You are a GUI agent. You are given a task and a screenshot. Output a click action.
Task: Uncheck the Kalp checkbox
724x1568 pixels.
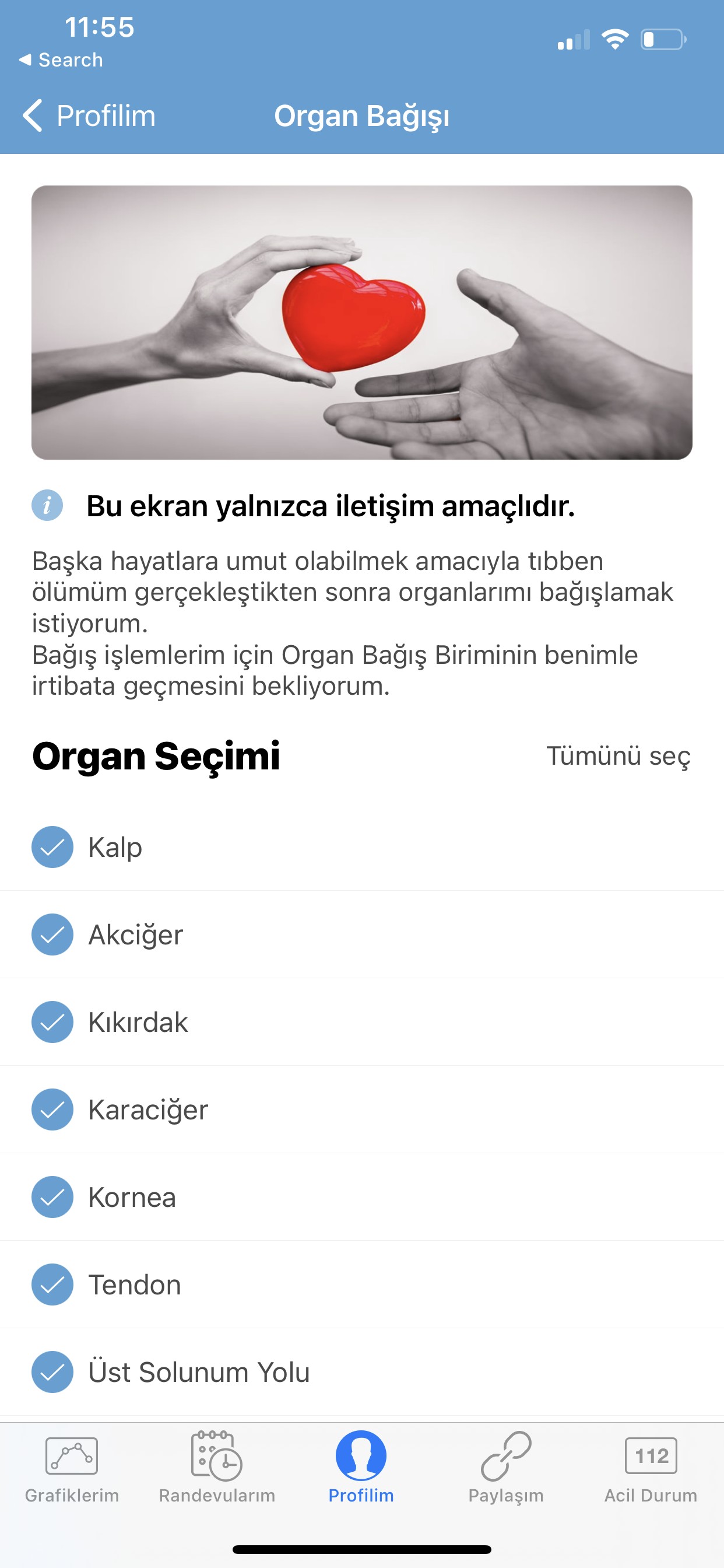[x=52, y=846]
